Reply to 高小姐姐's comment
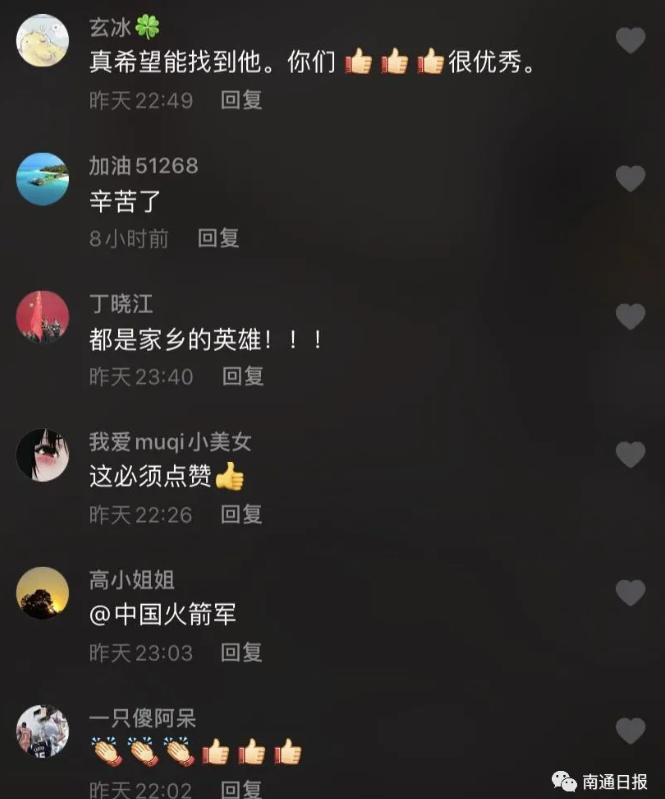The image size is (665, 799). tap(241, 652)
